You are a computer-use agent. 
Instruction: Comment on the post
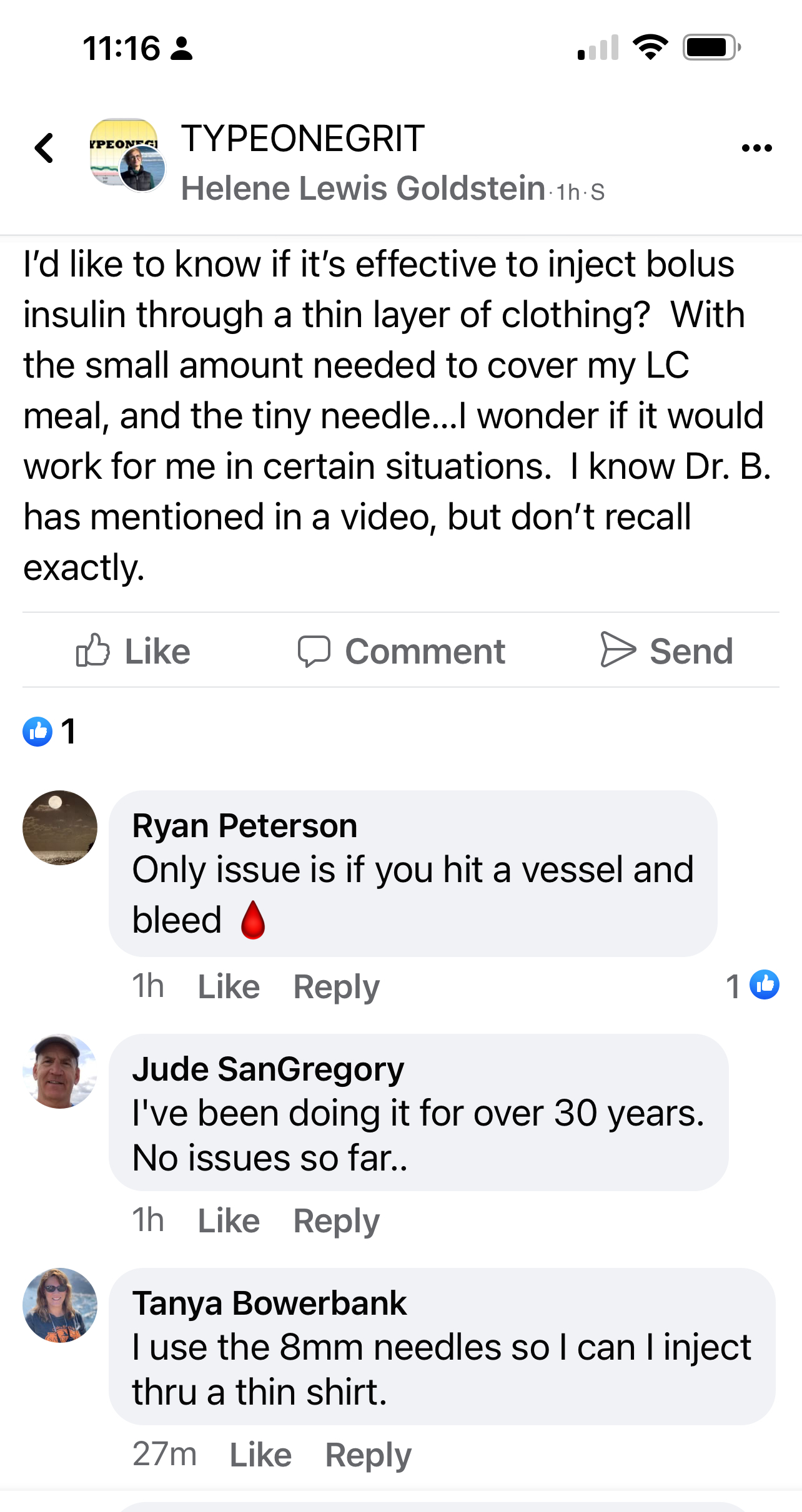coord(402,651)
